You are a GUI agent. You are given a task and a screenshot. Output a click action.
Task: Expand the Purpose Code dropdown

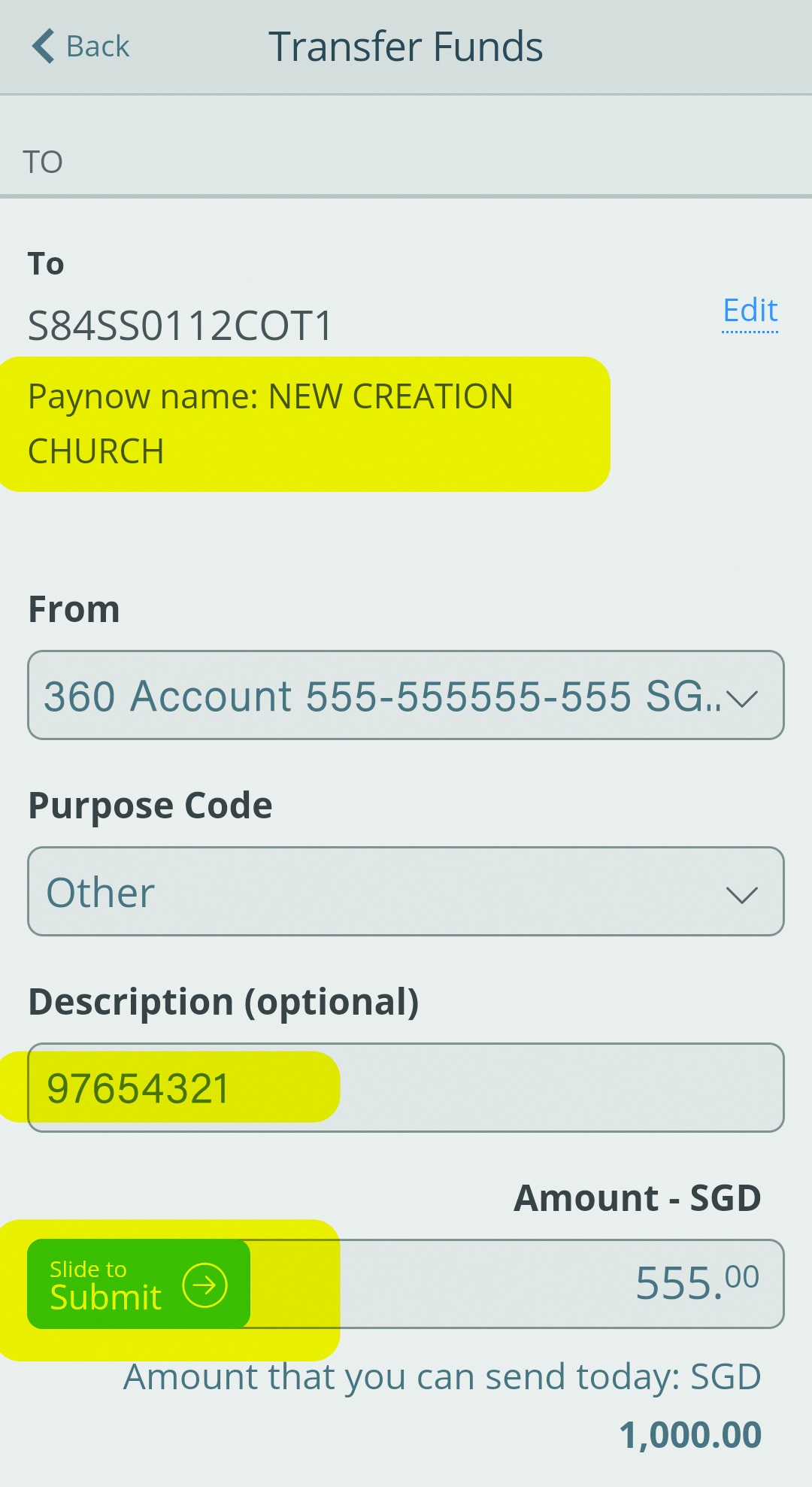[x=406, y=891]
